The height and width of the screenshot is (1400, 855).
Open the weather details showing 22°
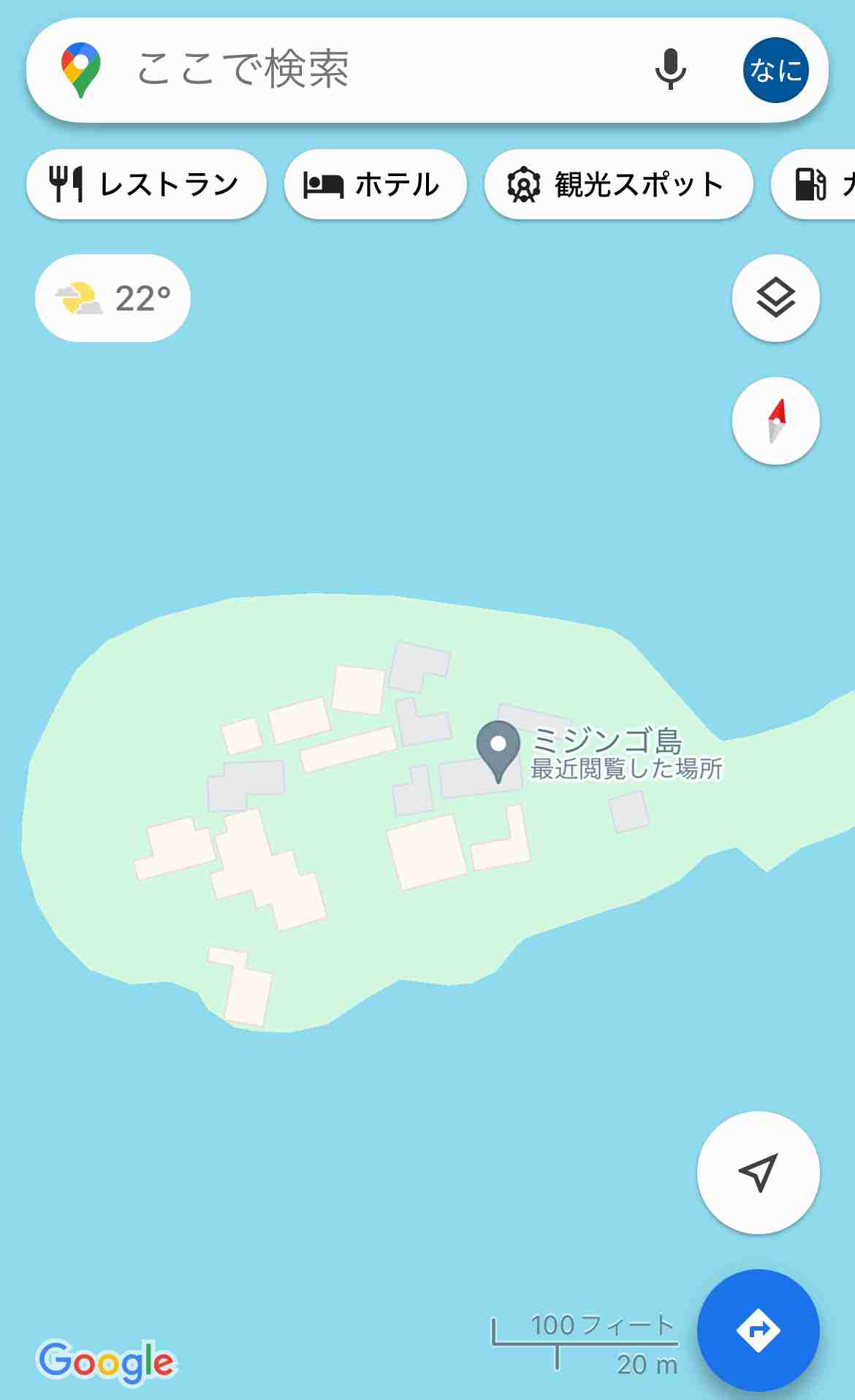pyautogui.click(x=111, y=297)
